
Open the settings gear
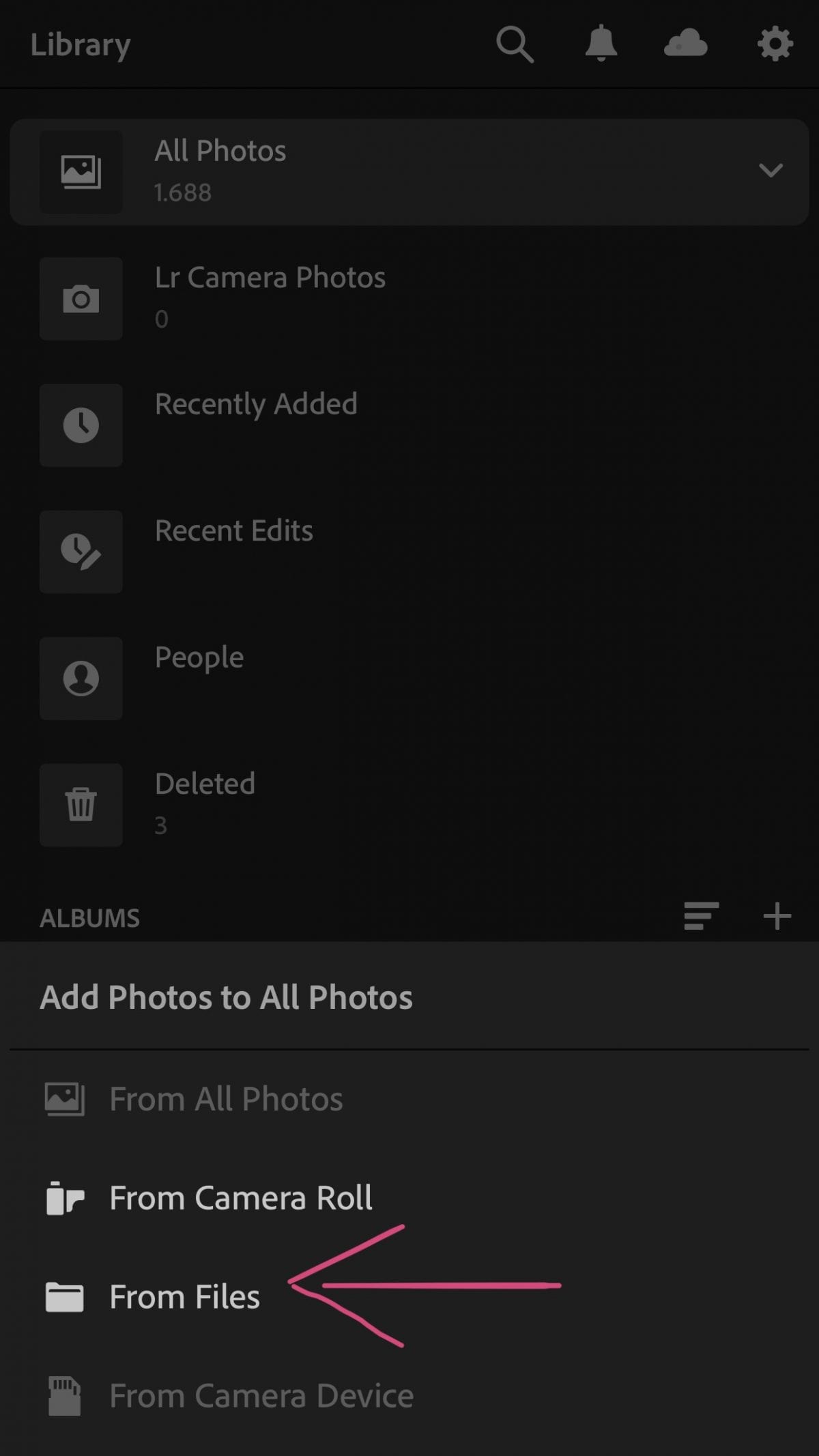775,44
